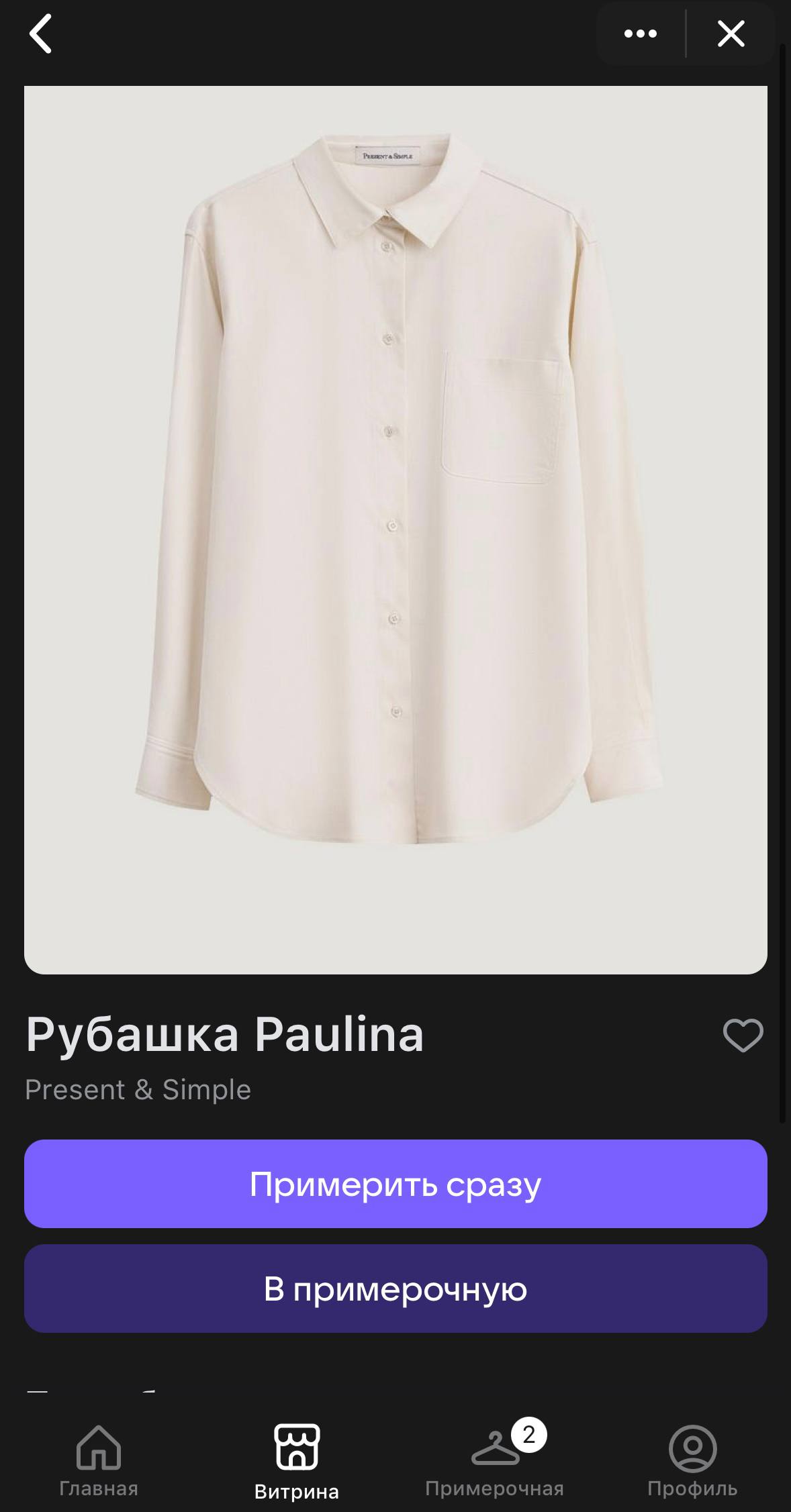Switch to the Главная tab
Viewport: 791px width, 1512px height.
click(99, 1460)
